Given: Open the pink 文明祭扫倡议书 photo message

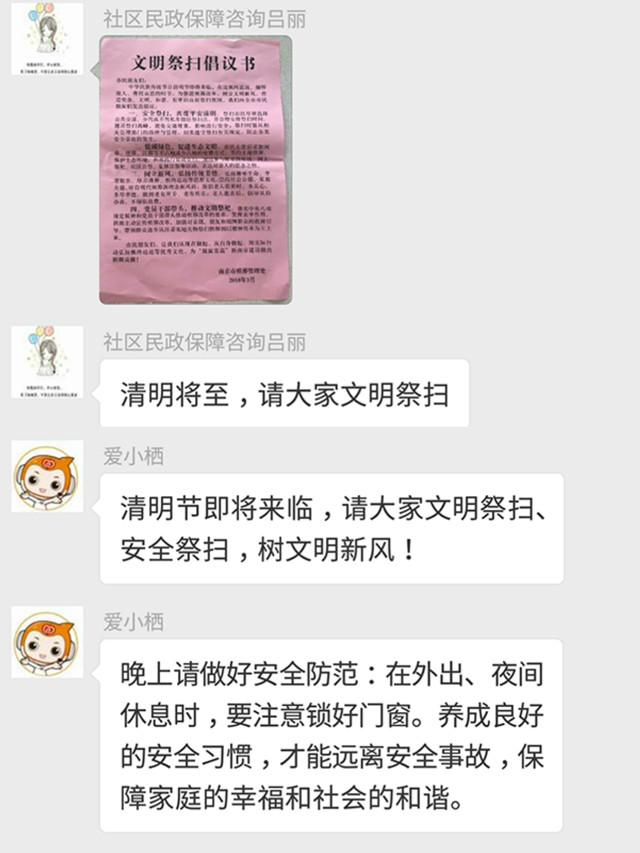Looking at the screenshot, I should click(x=196, y=169).
